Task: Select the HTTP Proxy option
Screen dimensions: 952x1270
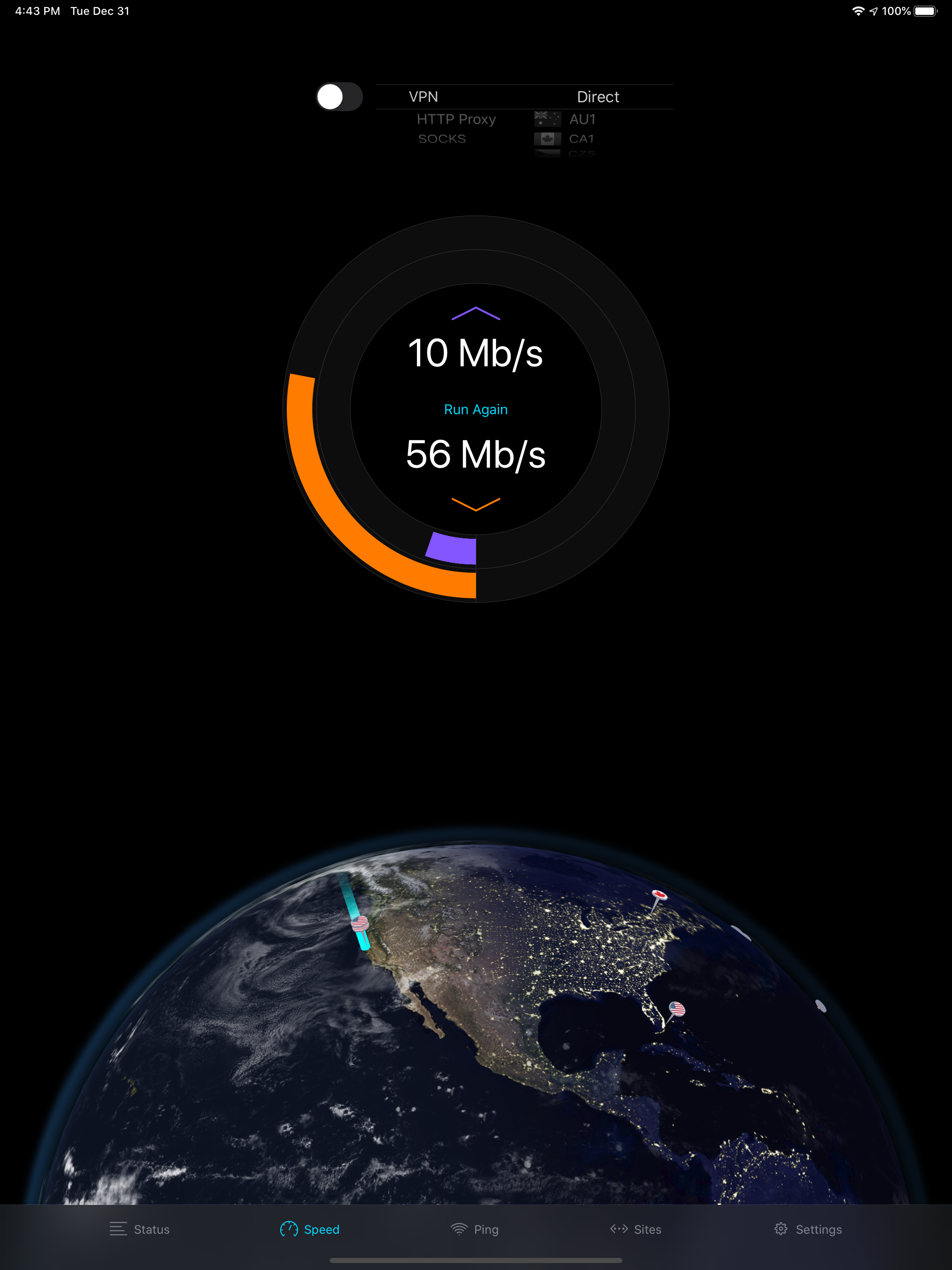Action: [456, 119]
